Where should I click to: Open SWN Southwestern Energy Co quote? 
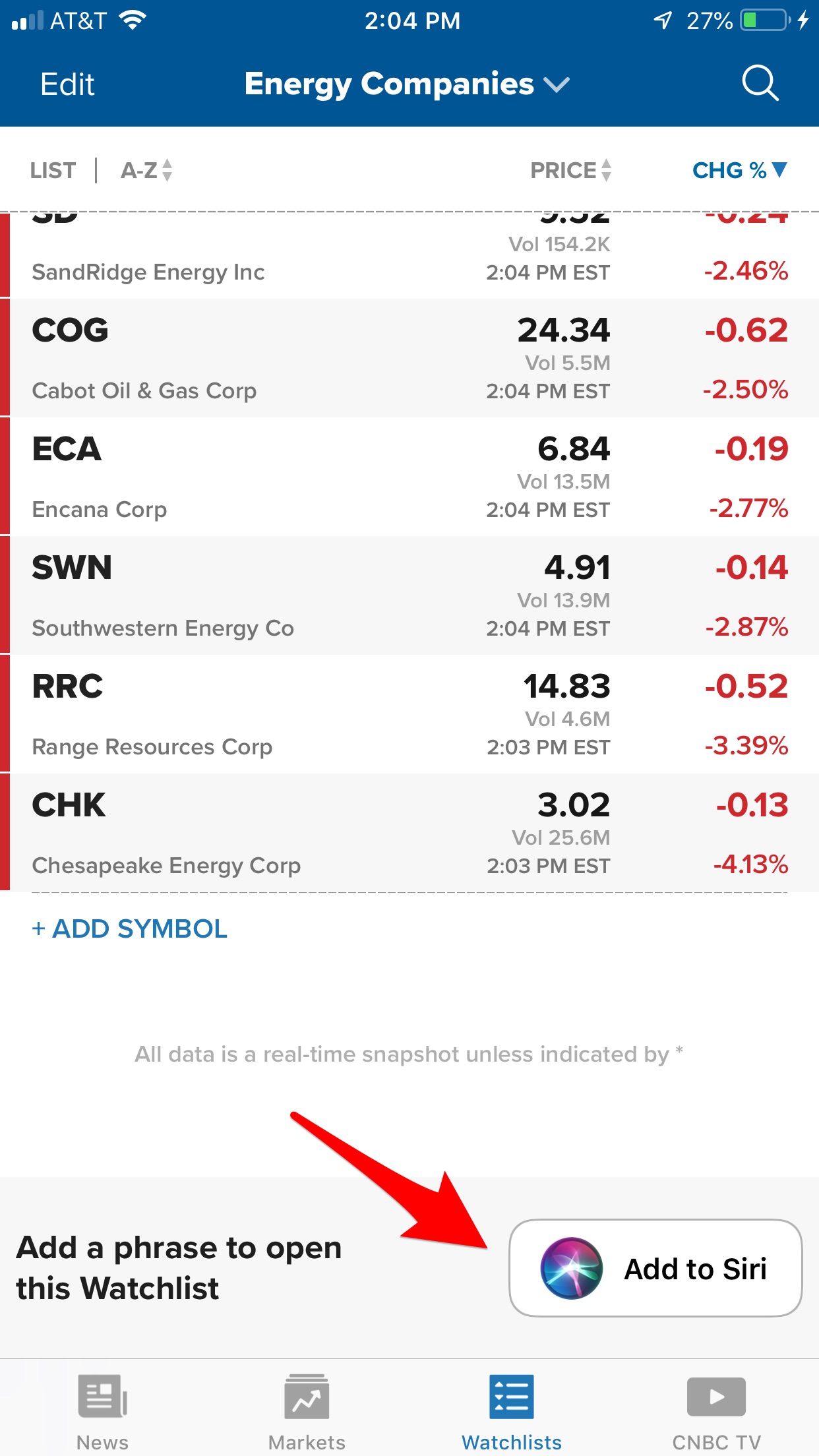409,595
